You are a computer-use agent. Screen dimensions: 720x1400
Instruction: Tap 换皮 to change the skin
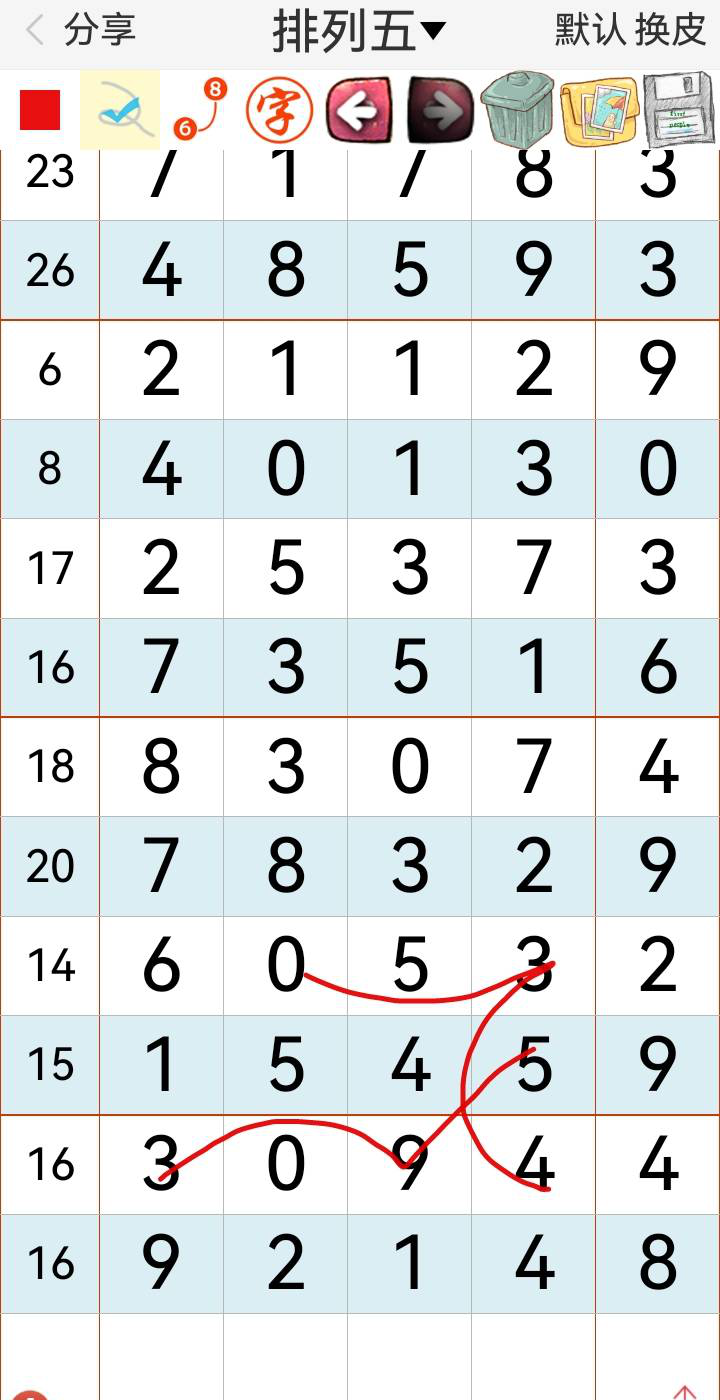(670, 31)
